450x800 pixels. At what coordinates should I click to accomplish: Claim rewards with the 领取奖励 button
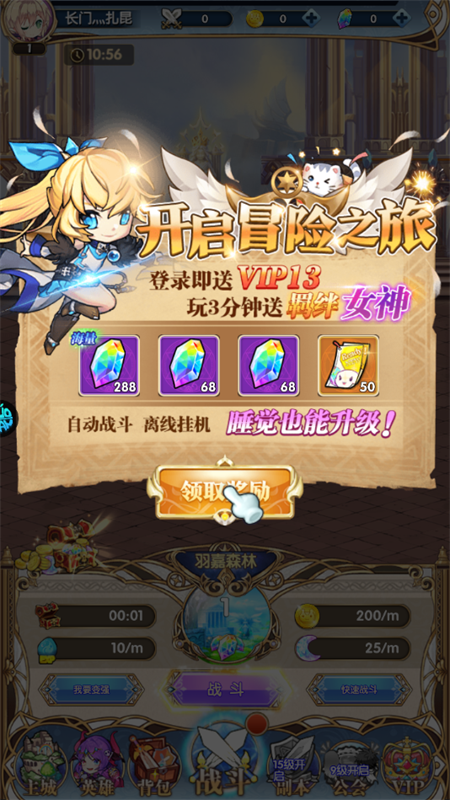(x=224, y=491)
